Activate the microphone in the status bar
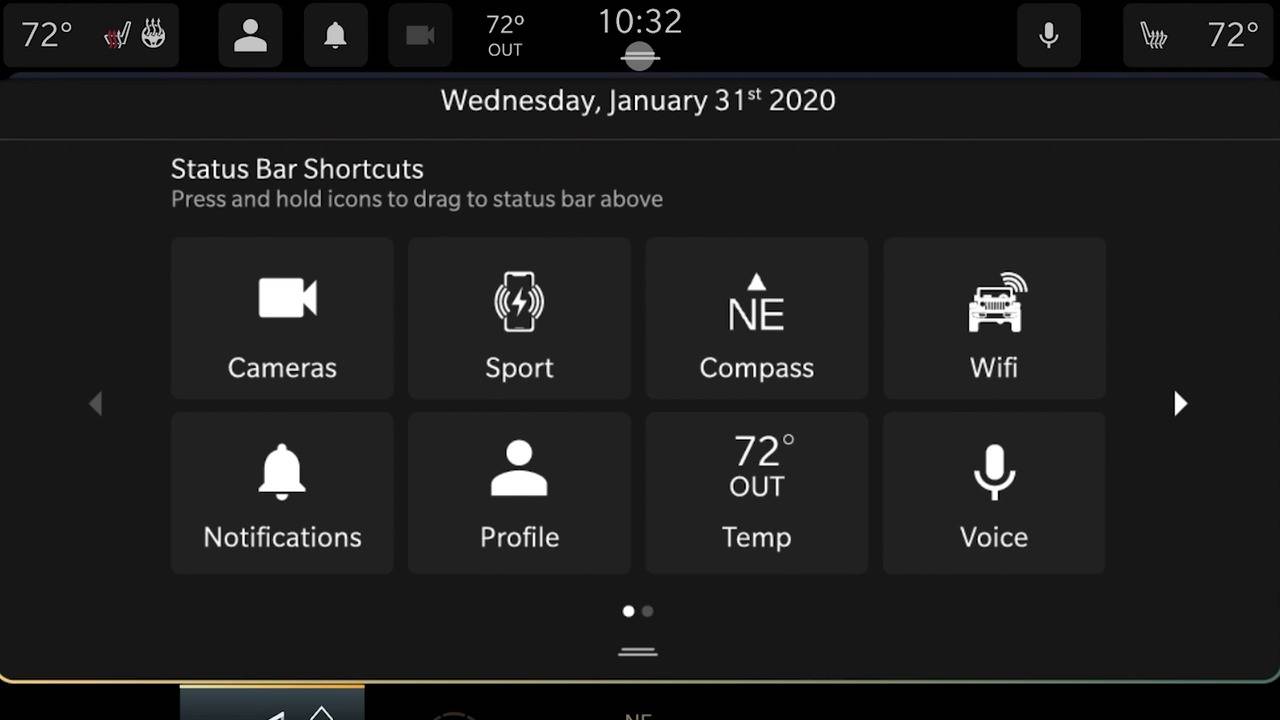Screen dimensions: 1280x720 (x=1048, y=36)
